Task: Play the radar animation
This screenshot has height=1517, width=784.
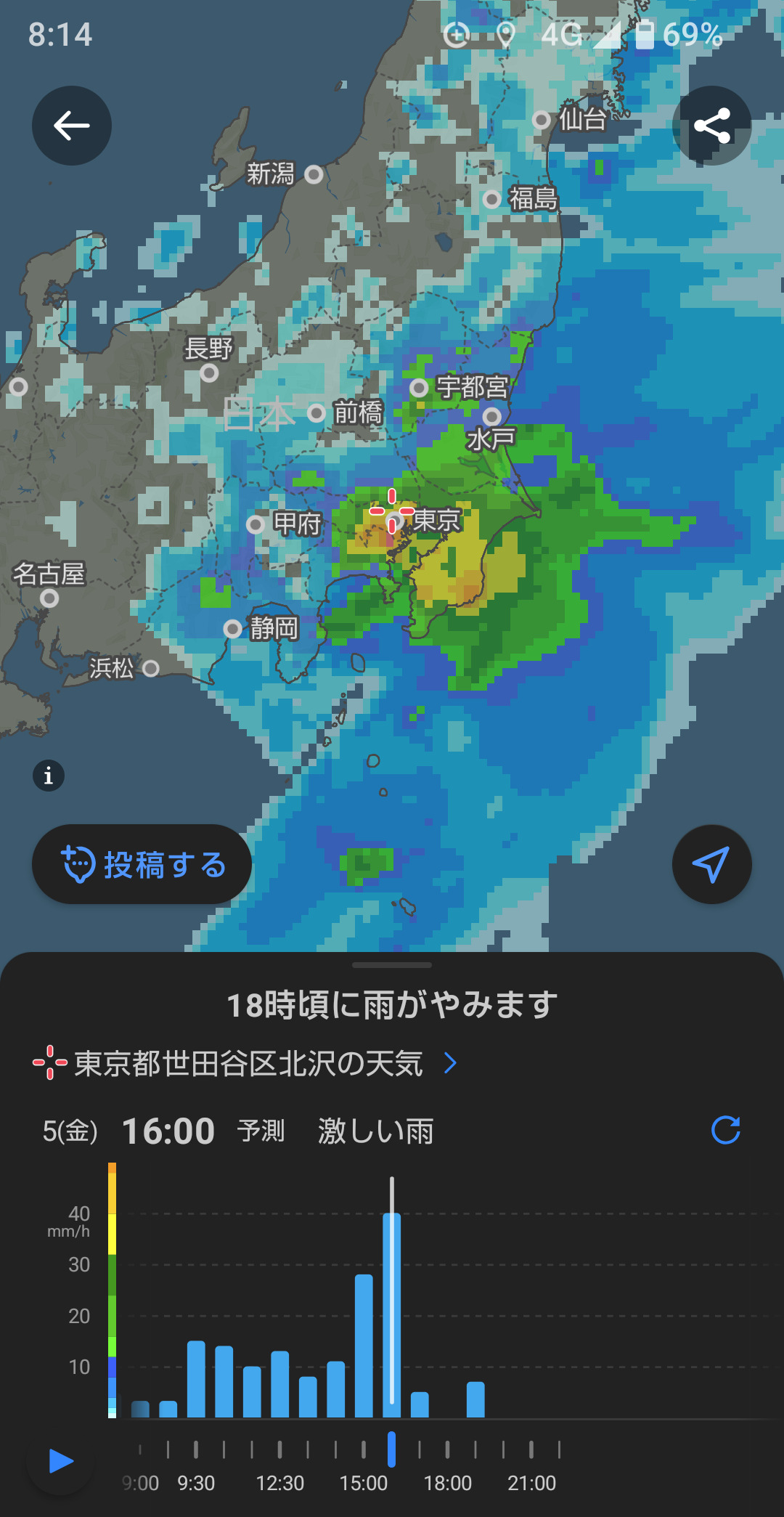Action: point(61,1460)
